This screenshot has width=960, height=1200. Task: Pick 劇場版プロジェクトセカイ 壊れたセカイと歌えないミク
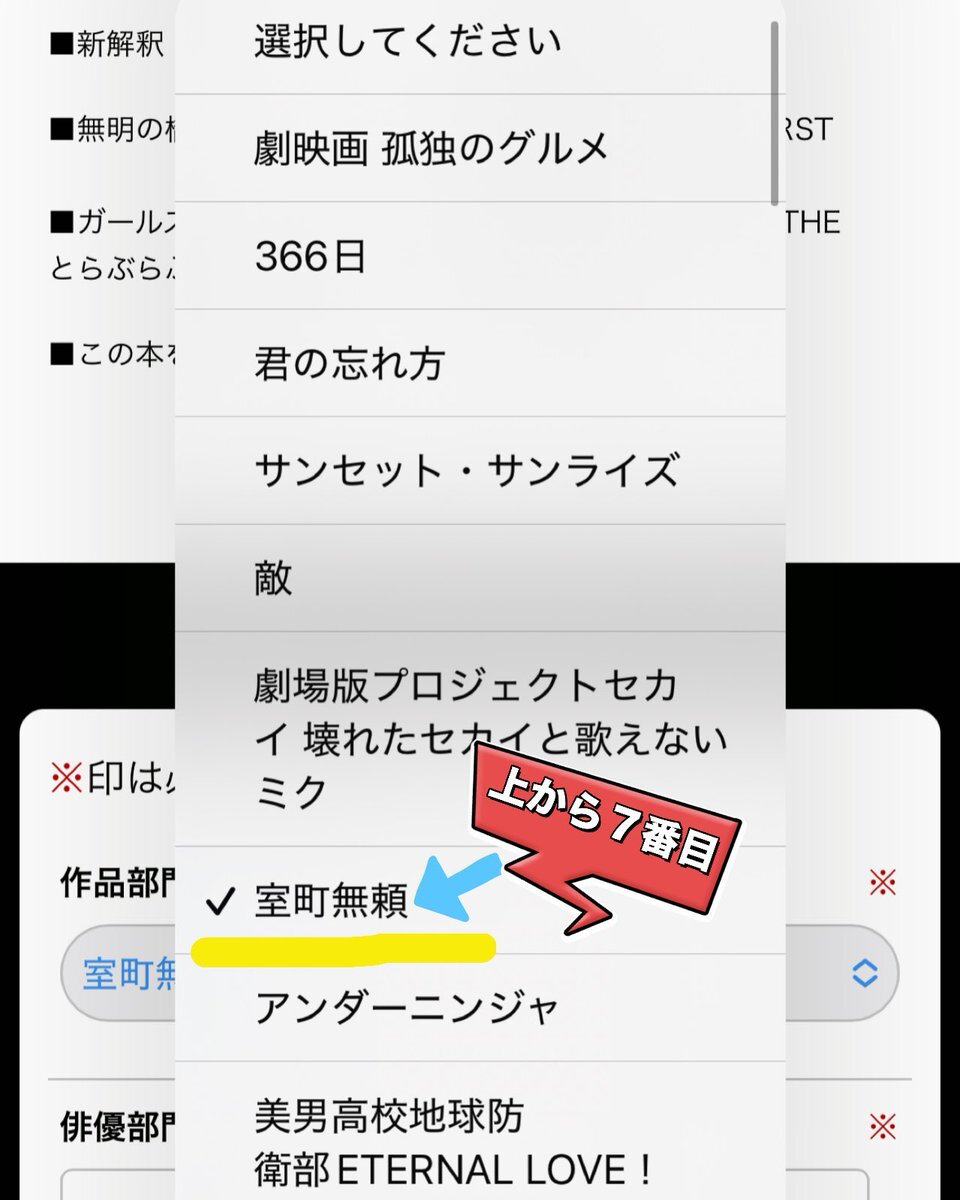click(x=479, y=739)
